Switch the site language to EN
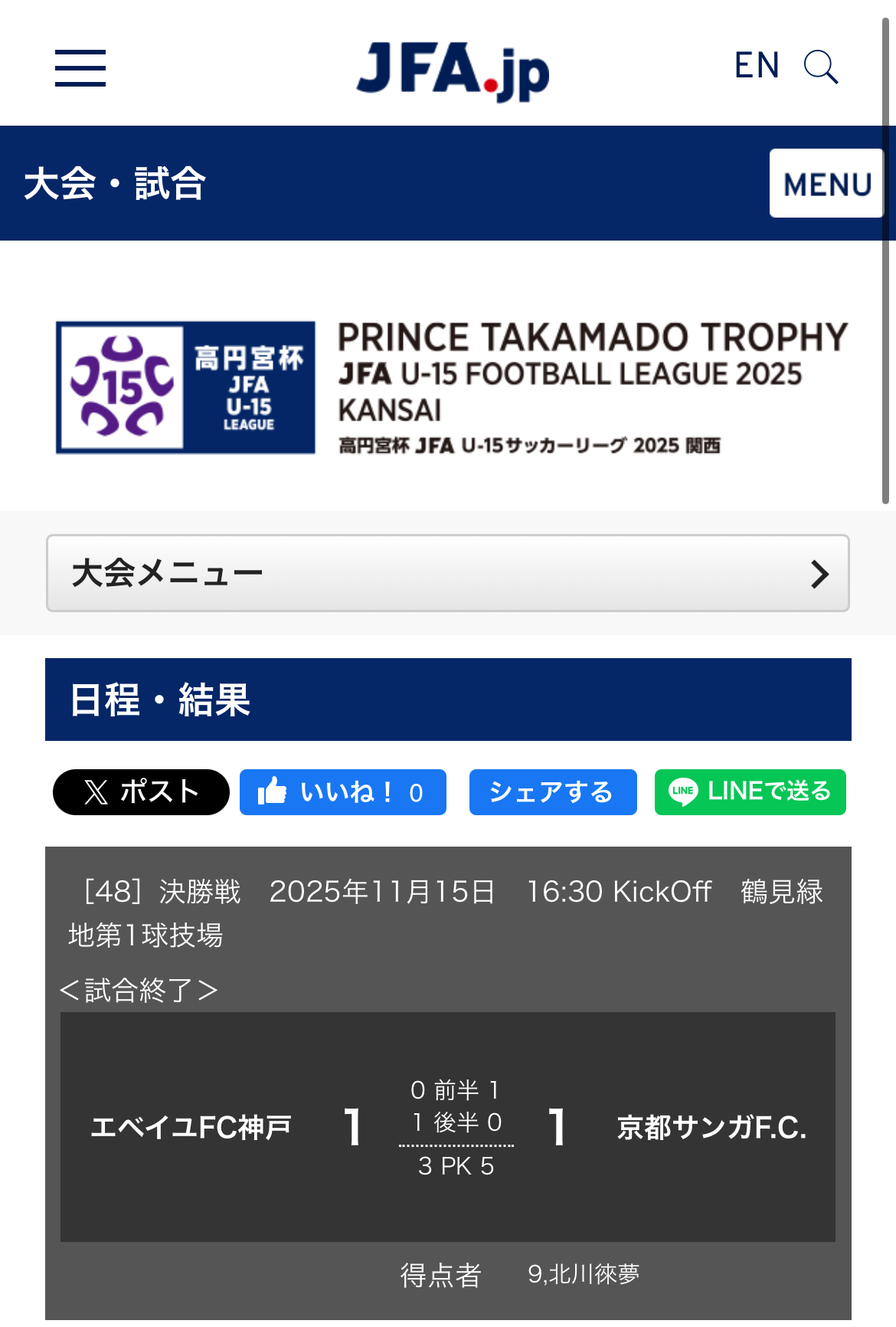 [x=757, y=66]
